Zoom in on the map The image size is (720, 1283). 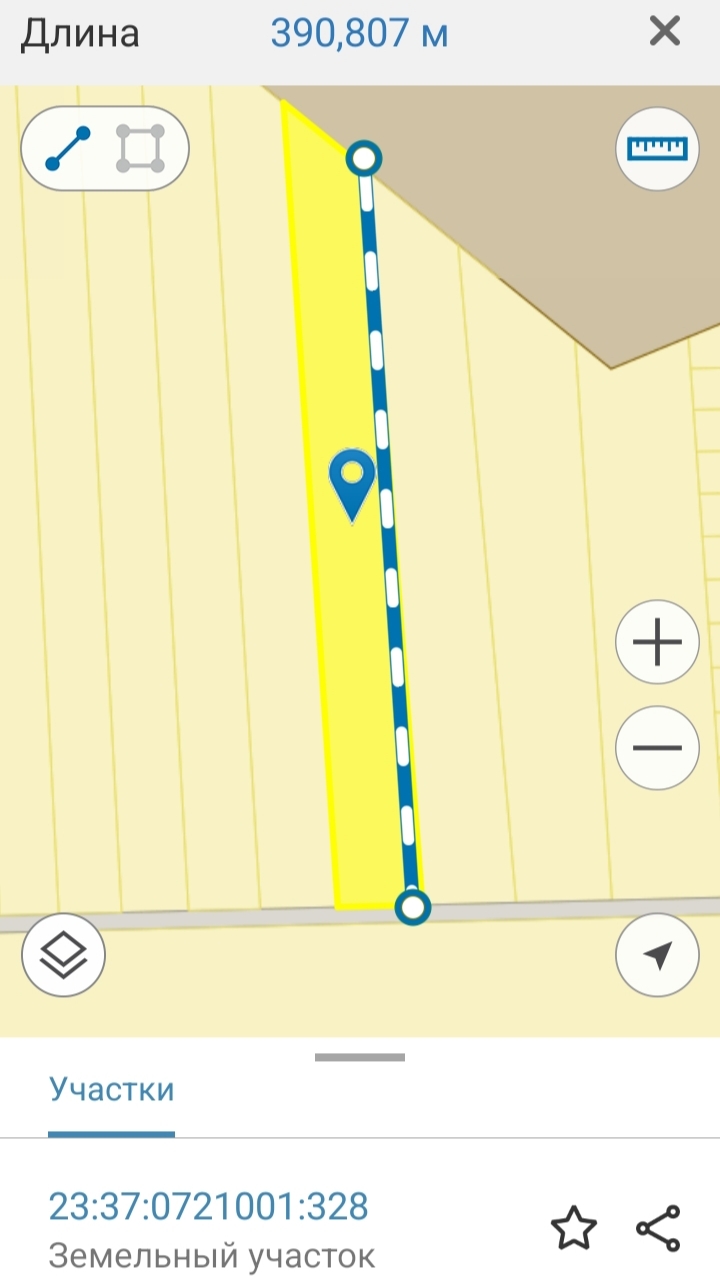click(x=657, y=643)
